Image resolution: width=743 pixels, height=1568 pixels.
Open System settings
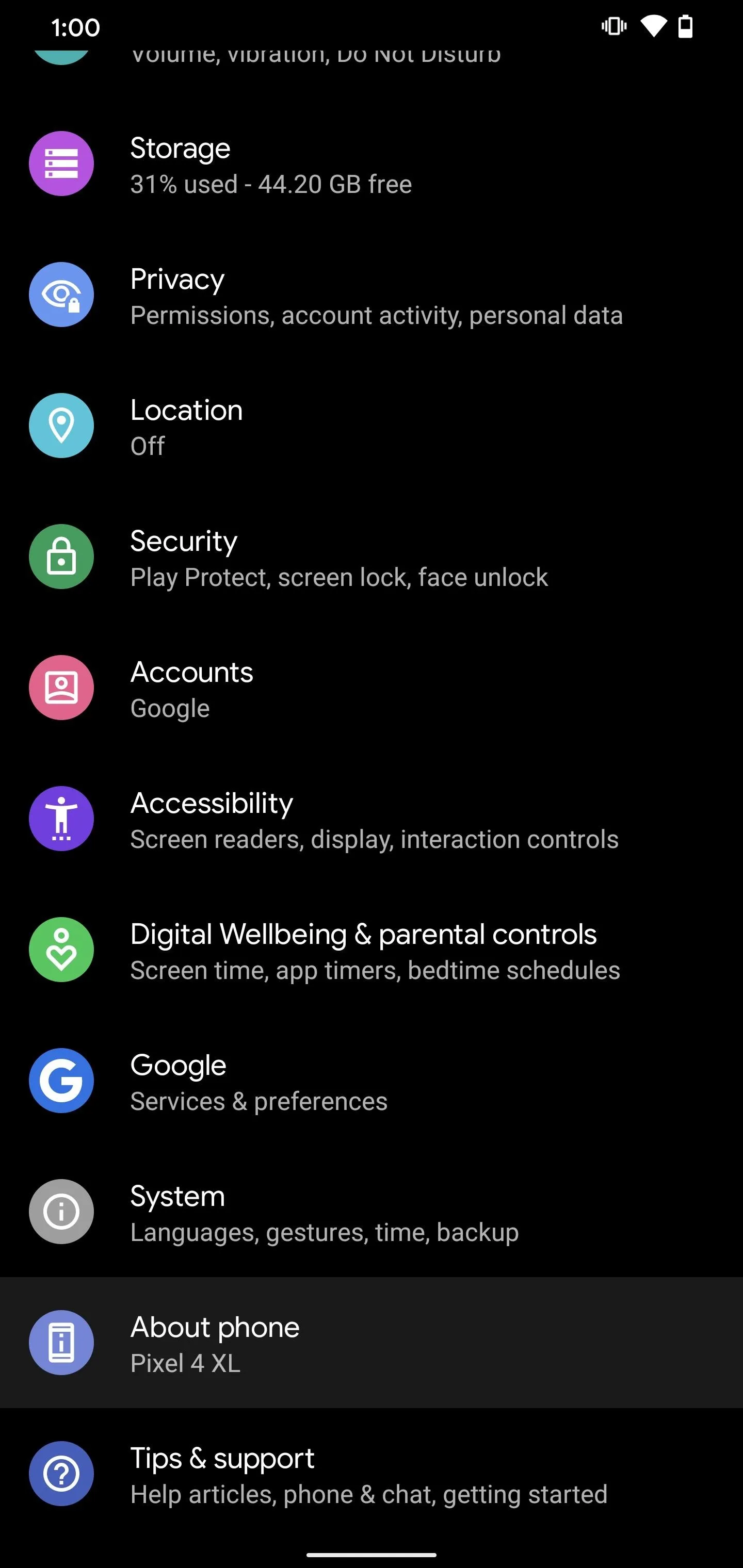coord(372,1211)
